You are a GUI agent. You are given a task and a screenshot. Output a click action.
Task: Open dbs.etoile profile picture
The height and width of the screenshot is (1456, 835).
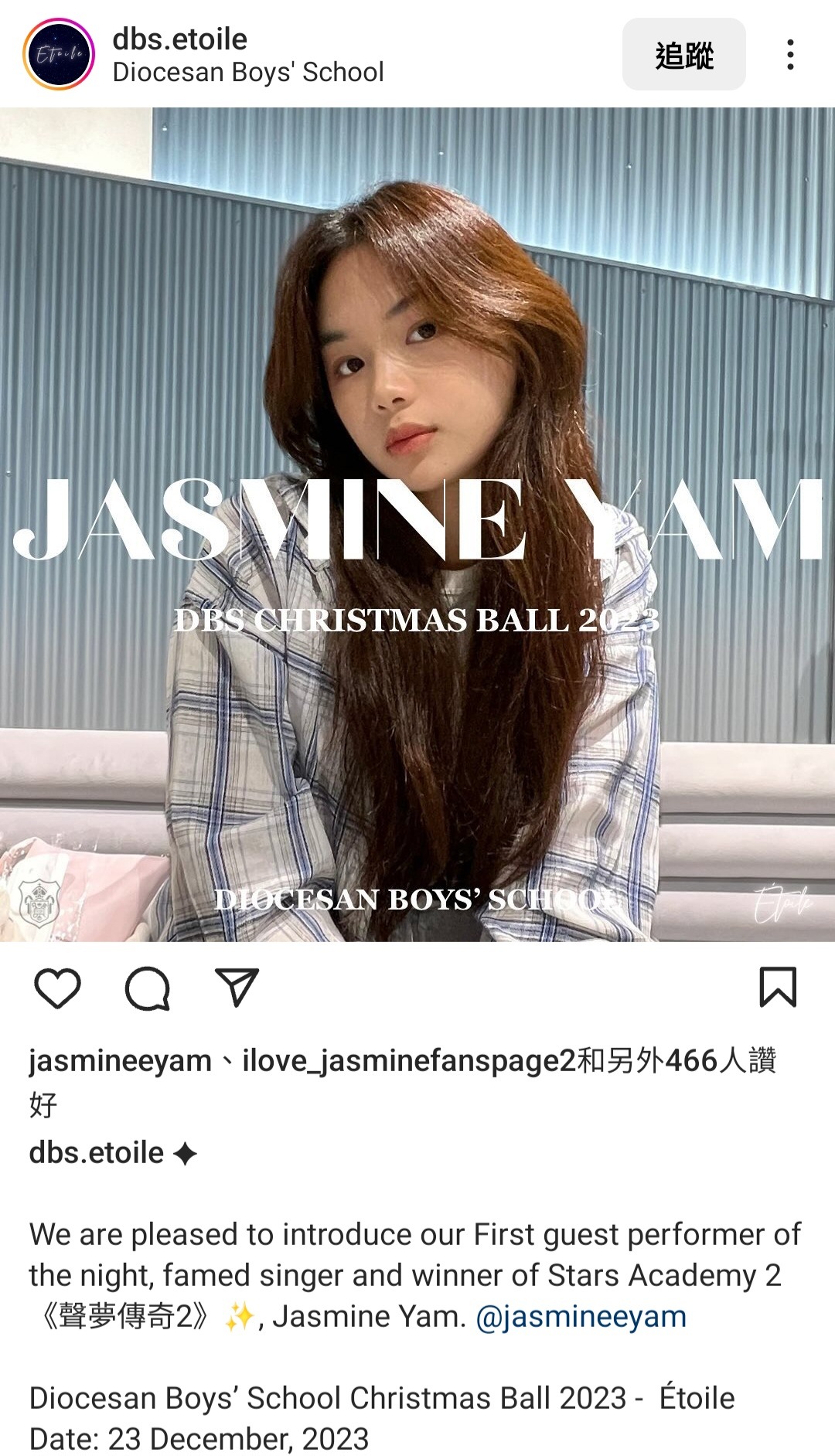[59, 55]
